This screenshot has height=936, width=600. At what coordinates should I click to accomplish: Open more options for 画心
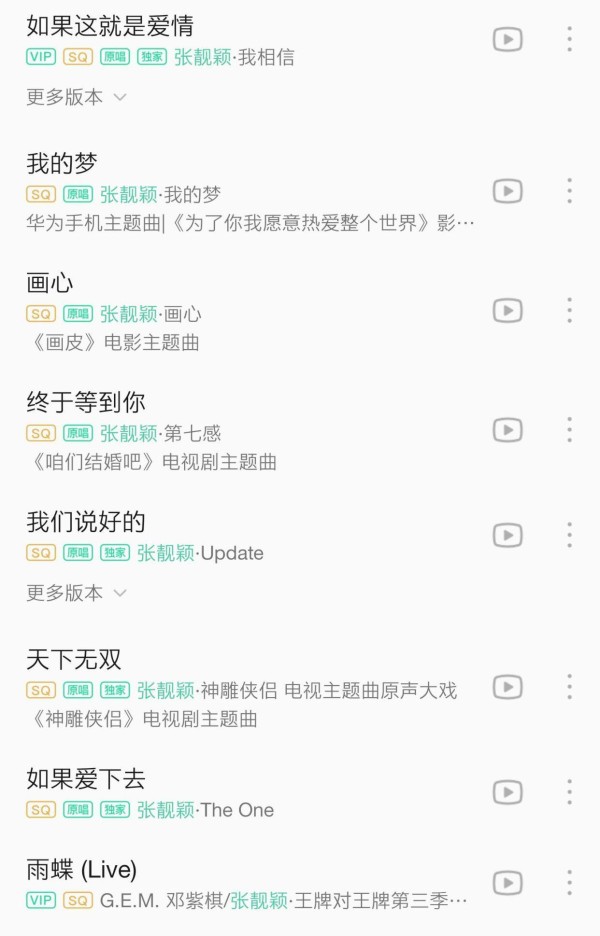[569, 311]
